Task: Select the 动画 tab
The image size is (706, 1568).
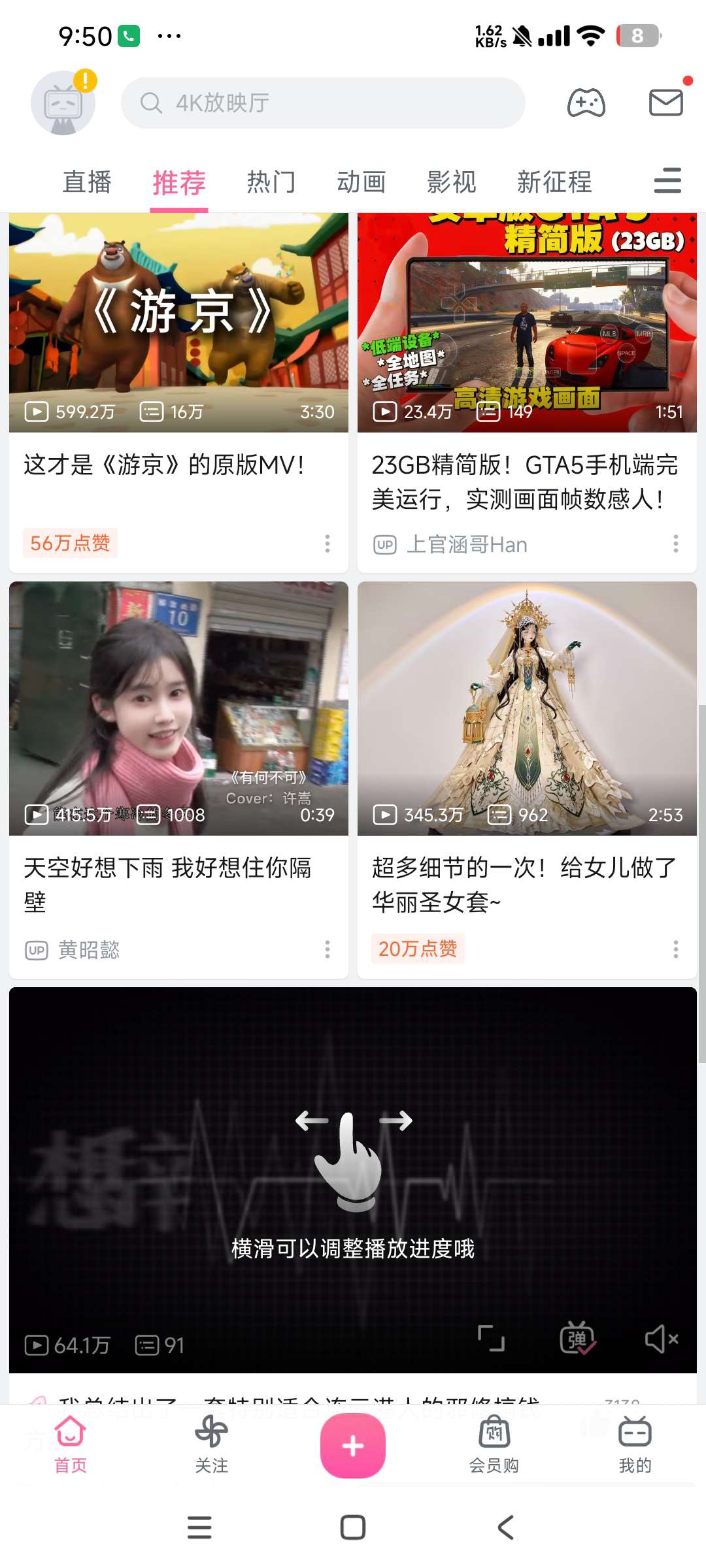Action: pyautogui.click(x=361, y=182)
